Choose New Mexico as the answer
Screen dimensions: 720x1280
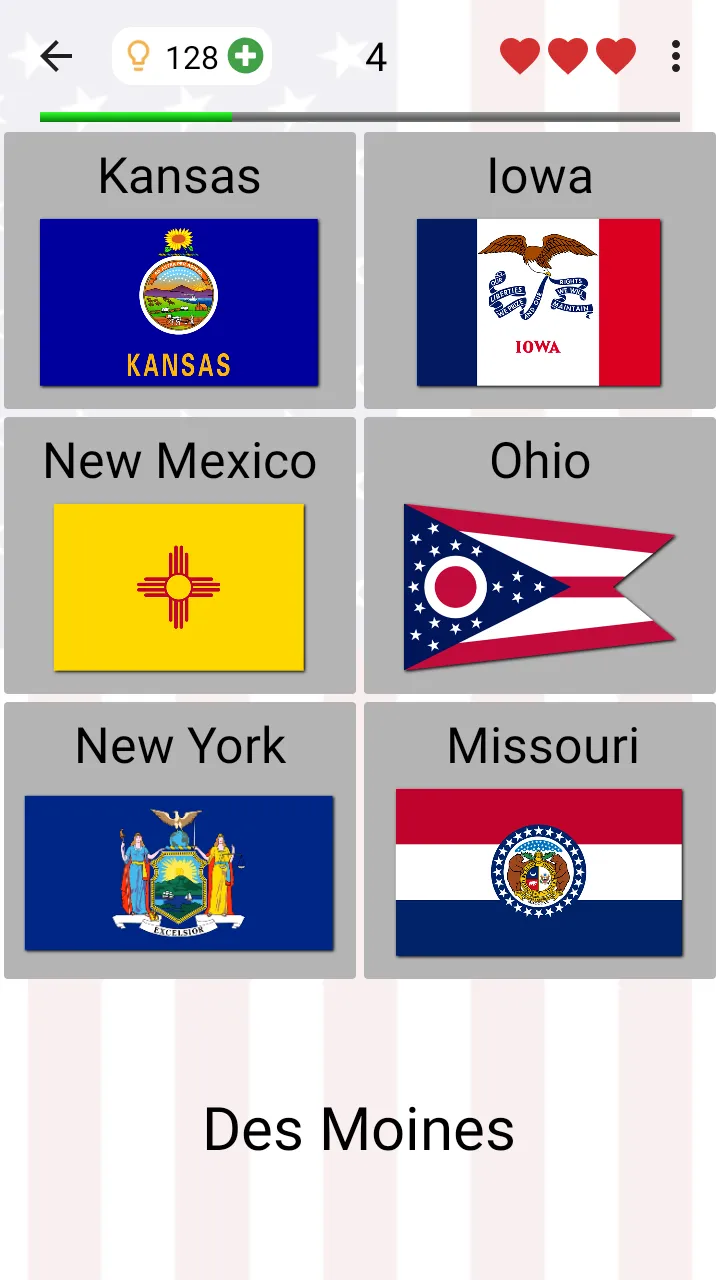pos(179,555)
